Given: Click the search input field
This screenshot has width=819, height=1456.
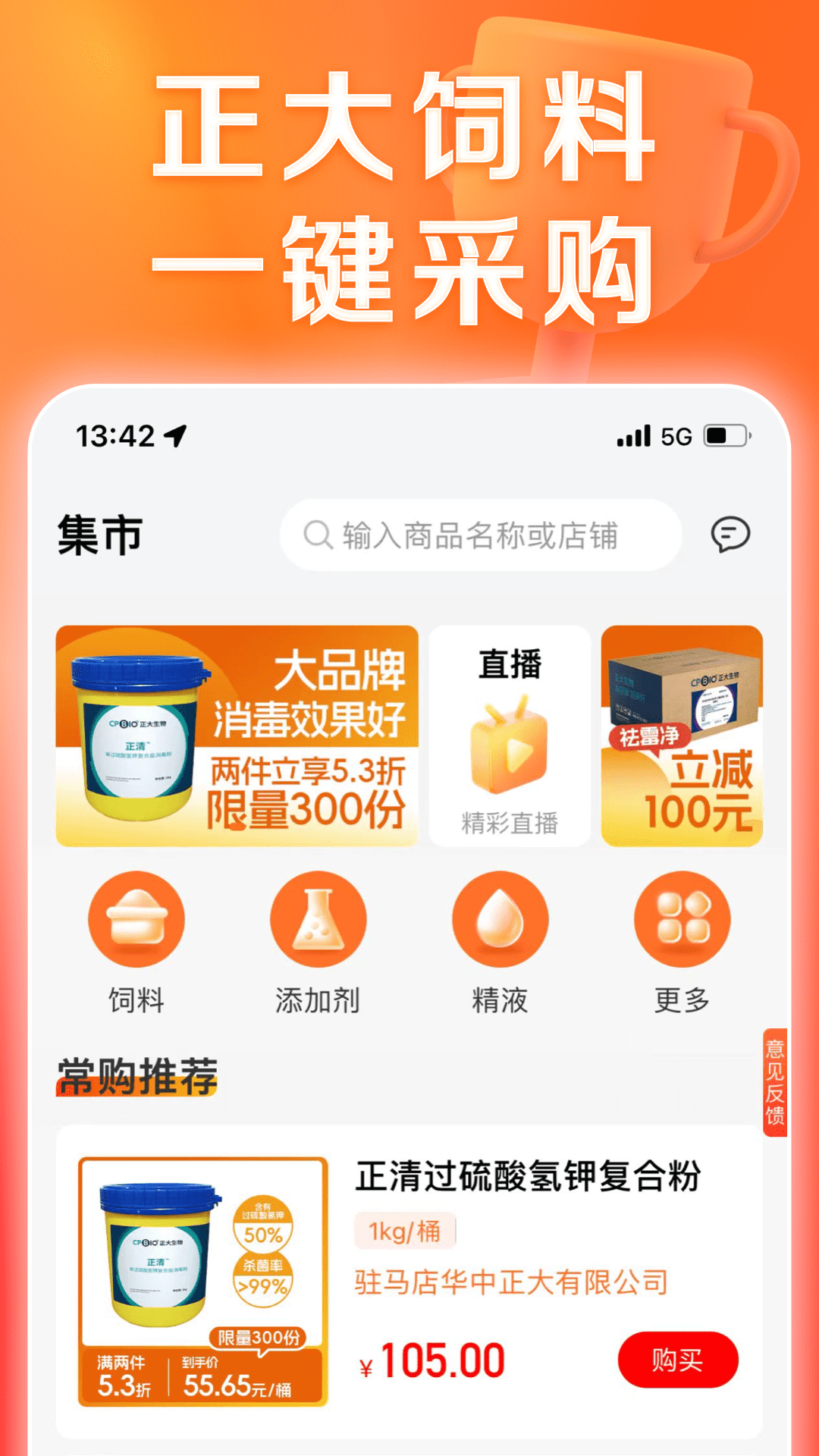Looking at the screenshot, I should click(483, 535).
